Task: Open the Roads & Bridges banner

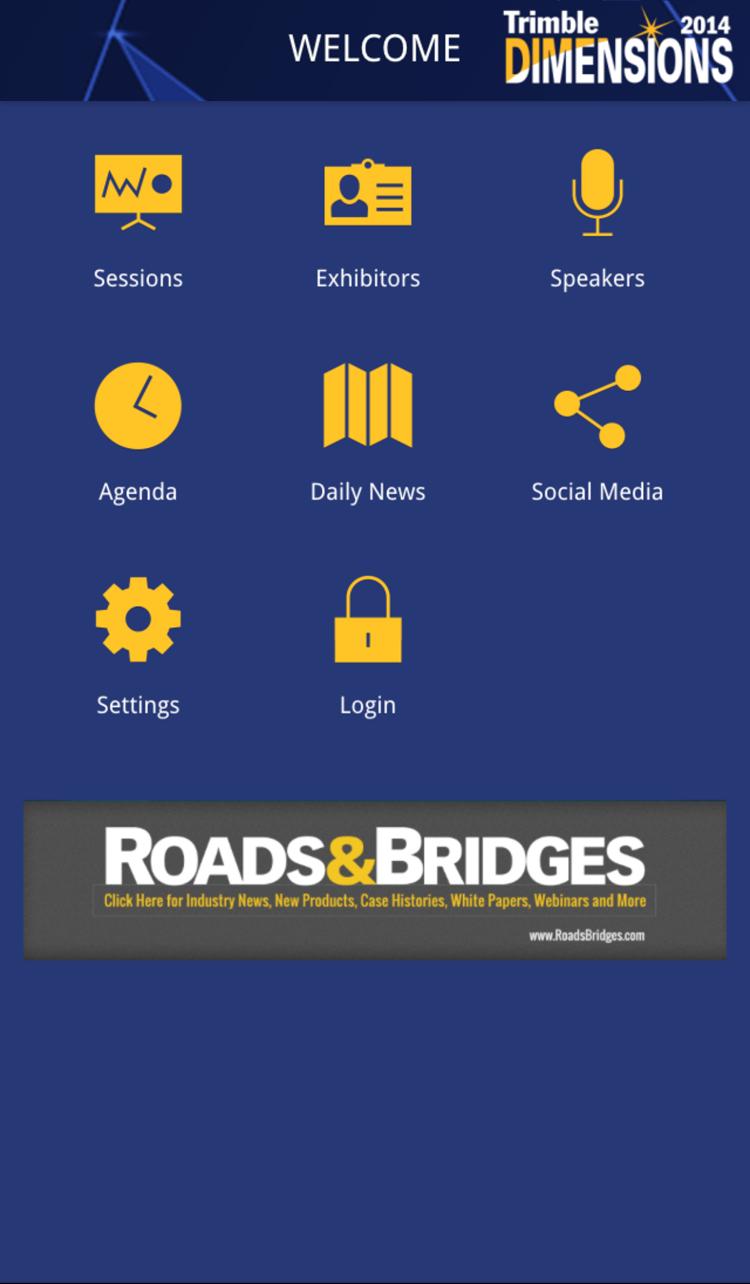Action: tap(375, 879)
